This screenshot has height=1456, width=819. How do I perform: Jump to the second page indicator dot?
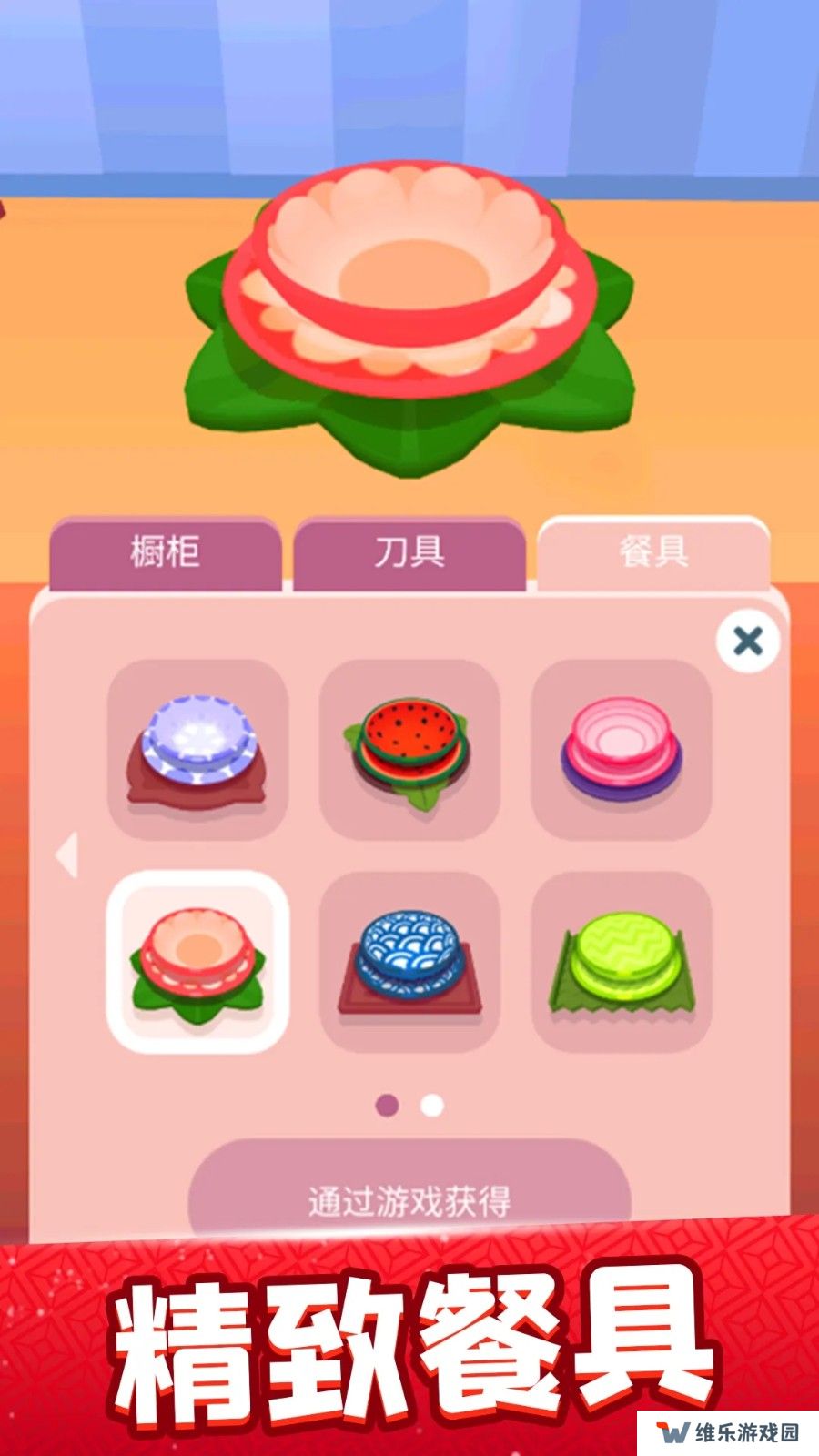tap(432, 1106)
